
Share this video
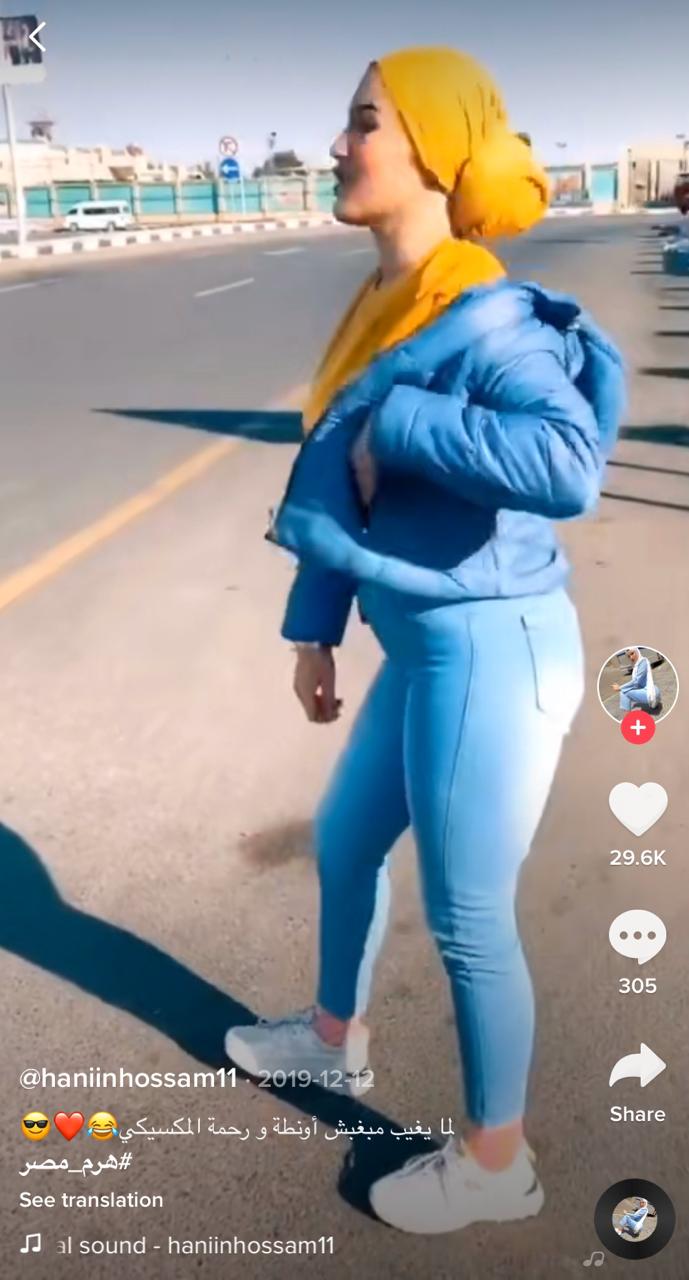click(637, 1067)
